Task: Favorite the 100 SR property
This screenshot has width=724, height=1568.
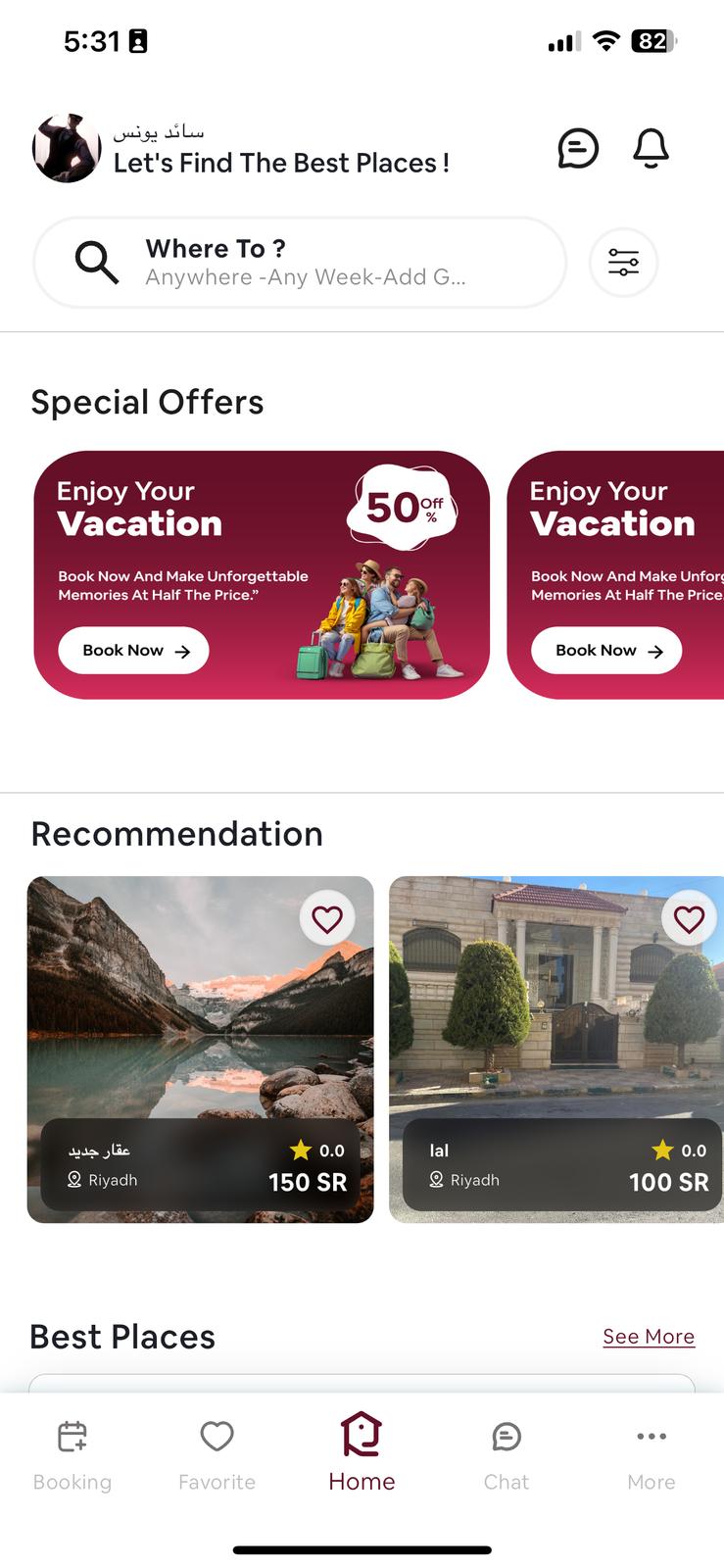Action: pyautogui.click(x=689, y=919)
